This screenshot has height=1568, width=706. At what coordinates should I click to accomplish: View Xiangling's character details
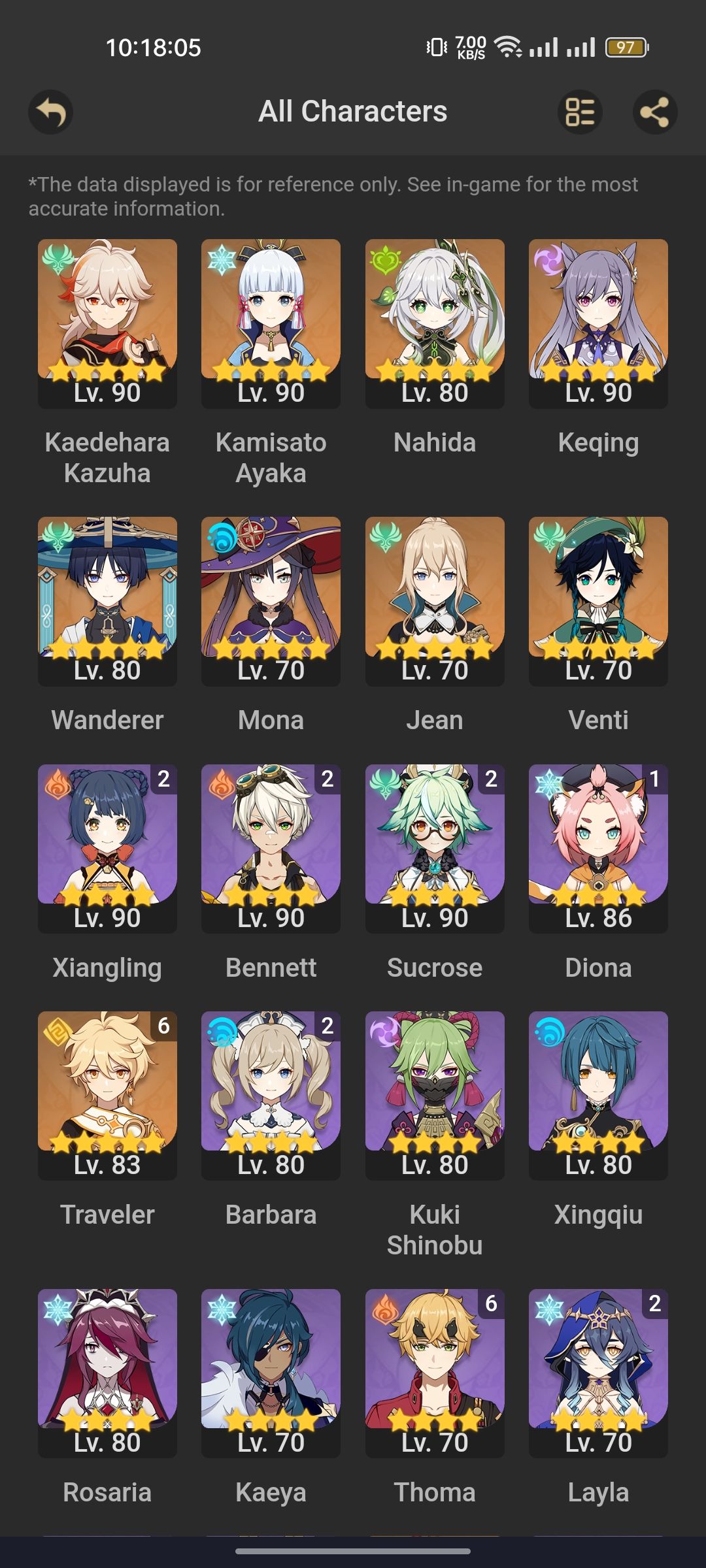[107, 848]
